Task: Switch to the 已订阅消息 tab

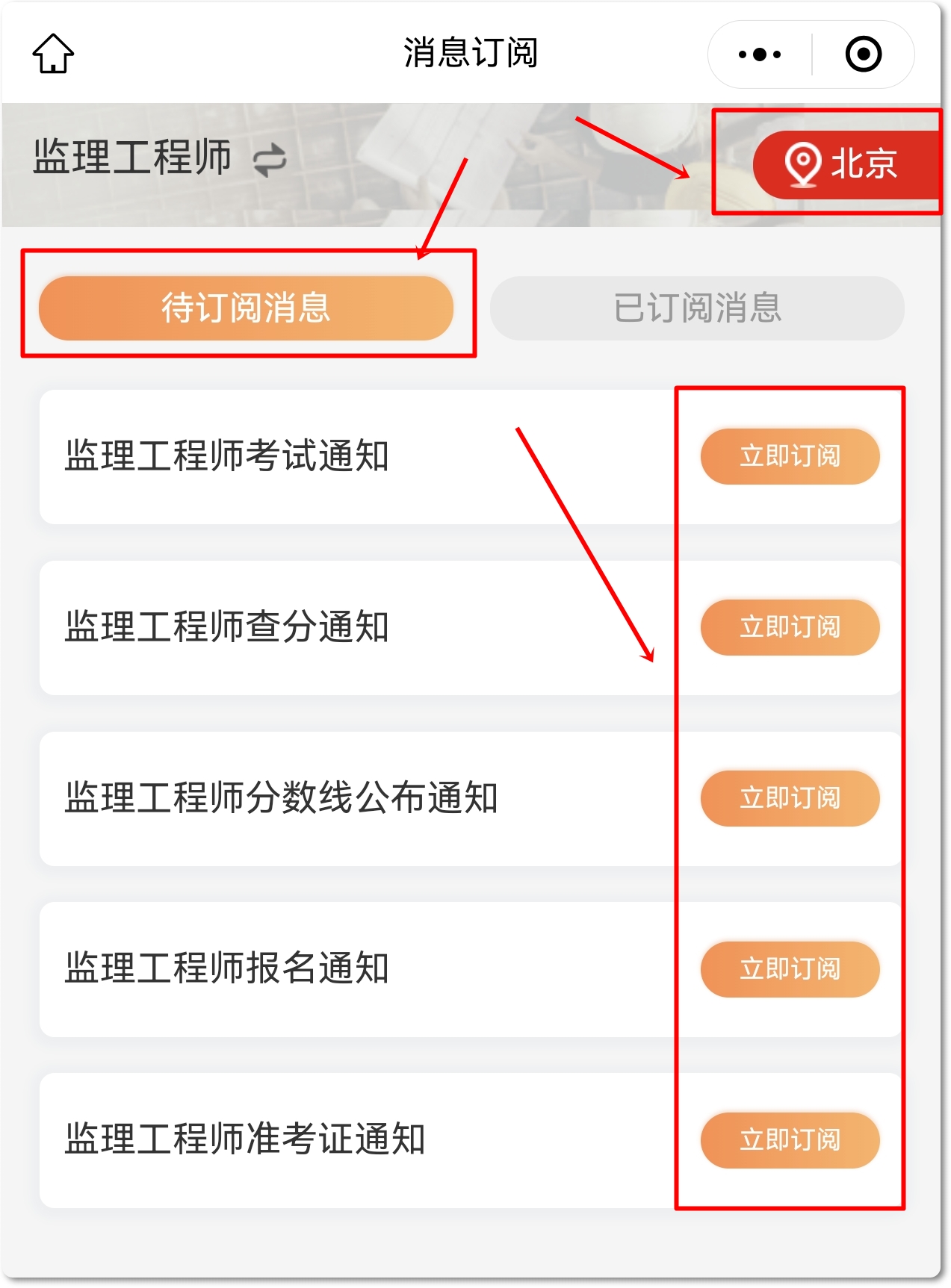Action: coord(696,308)
